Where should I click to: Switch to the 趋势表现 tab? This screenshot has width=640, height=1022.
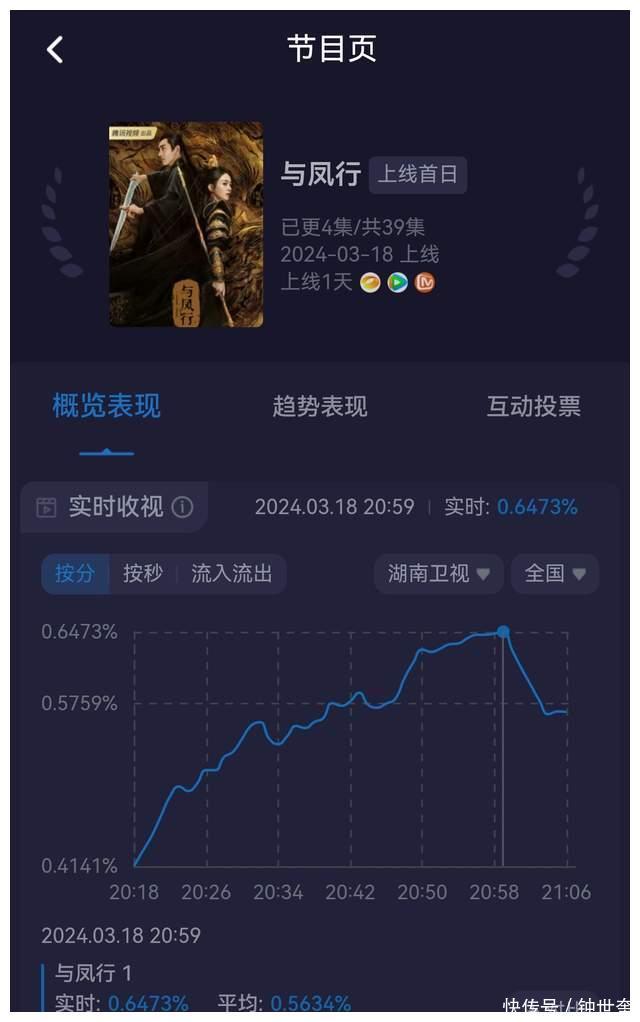pyautogui.click(x=320, y=406)
